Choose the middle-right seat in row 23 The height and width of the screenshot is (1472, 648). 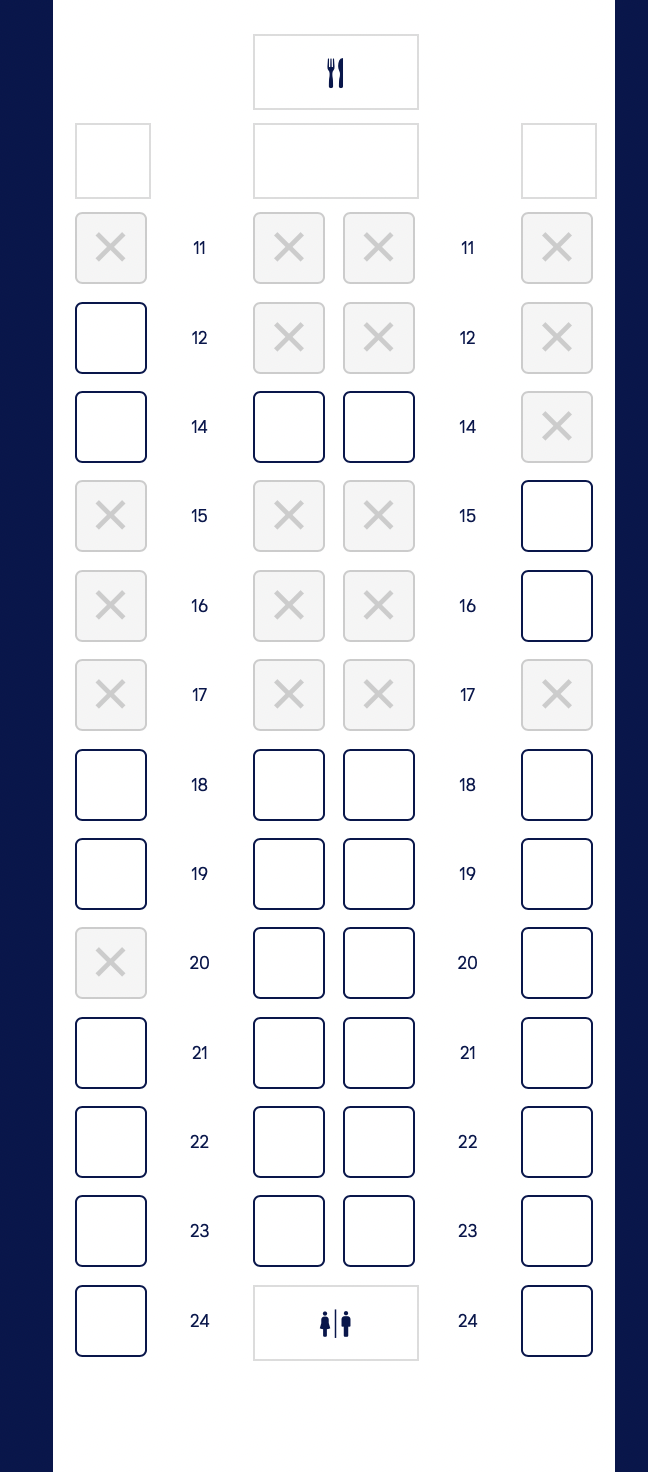pyautogui.click(x=379, y=1231)
